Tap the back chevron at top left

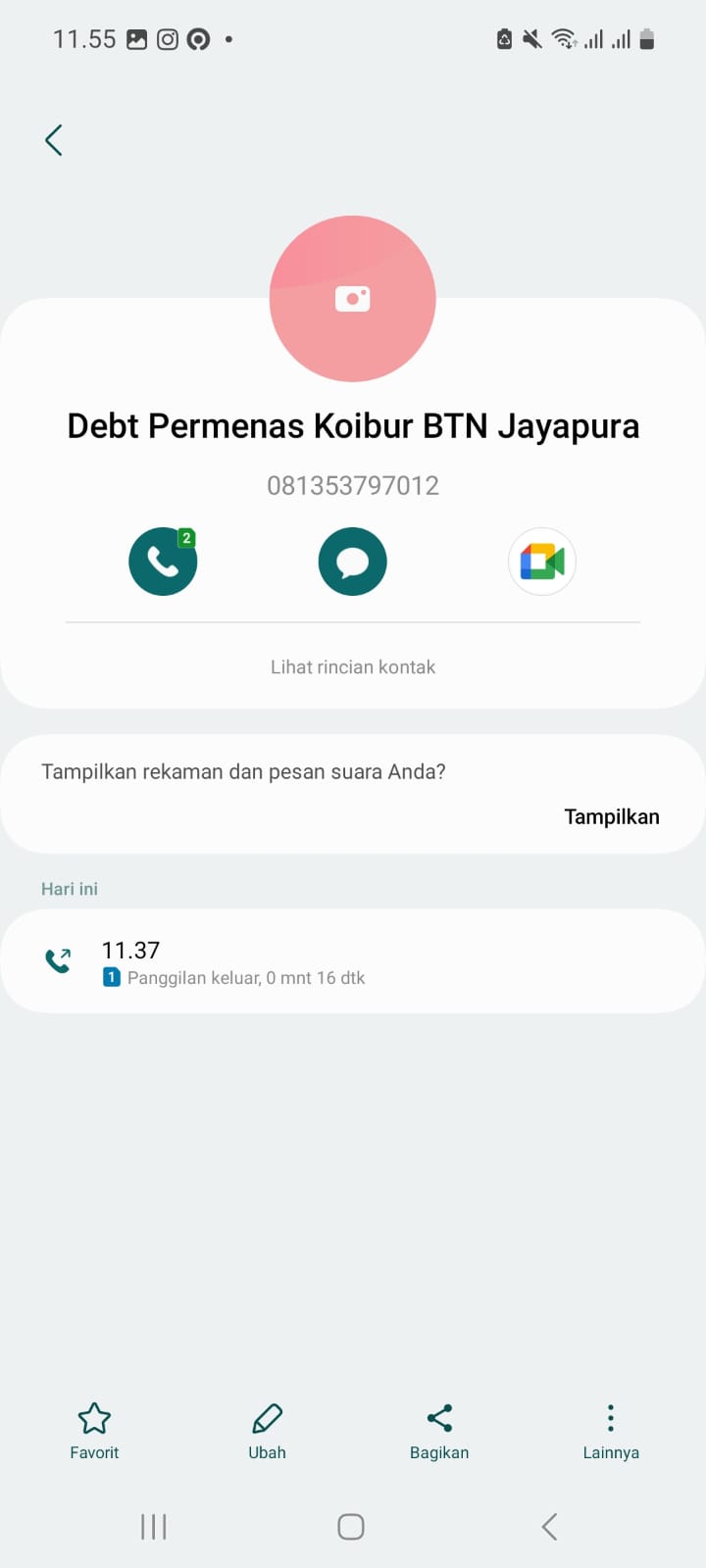54,139
